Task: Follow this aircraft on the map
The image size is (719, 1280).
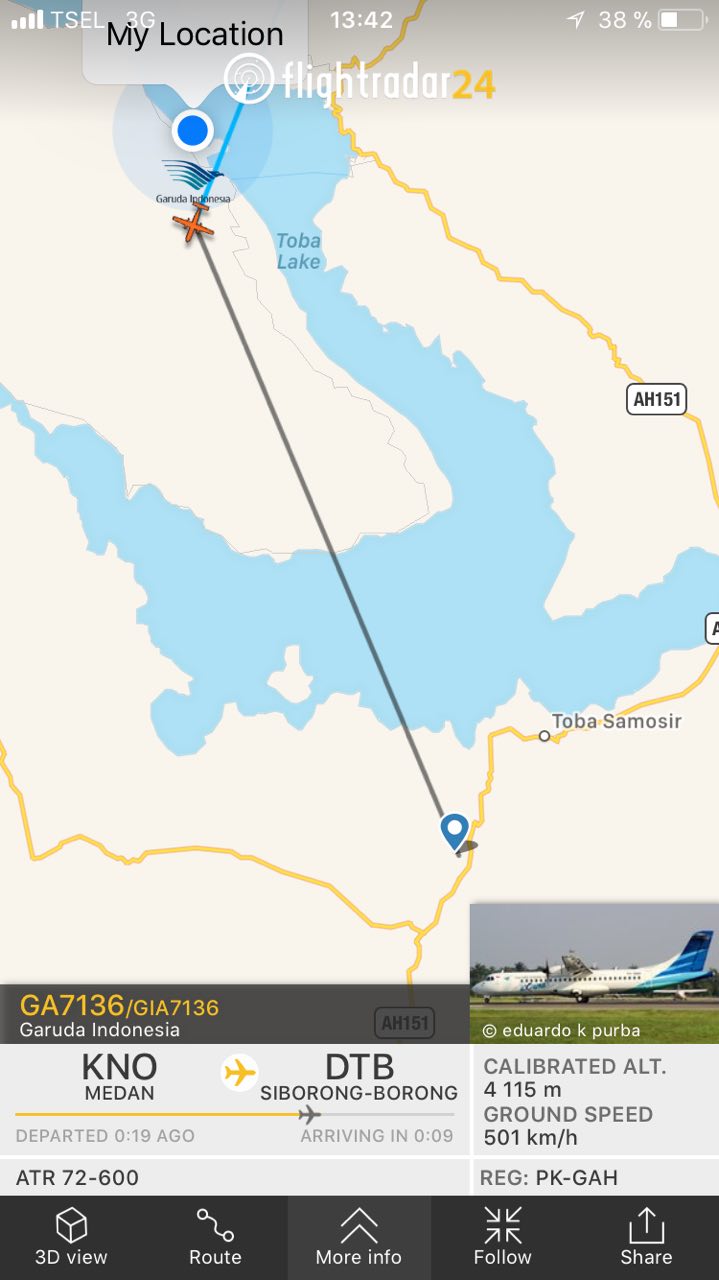Action: (502, 1237)
